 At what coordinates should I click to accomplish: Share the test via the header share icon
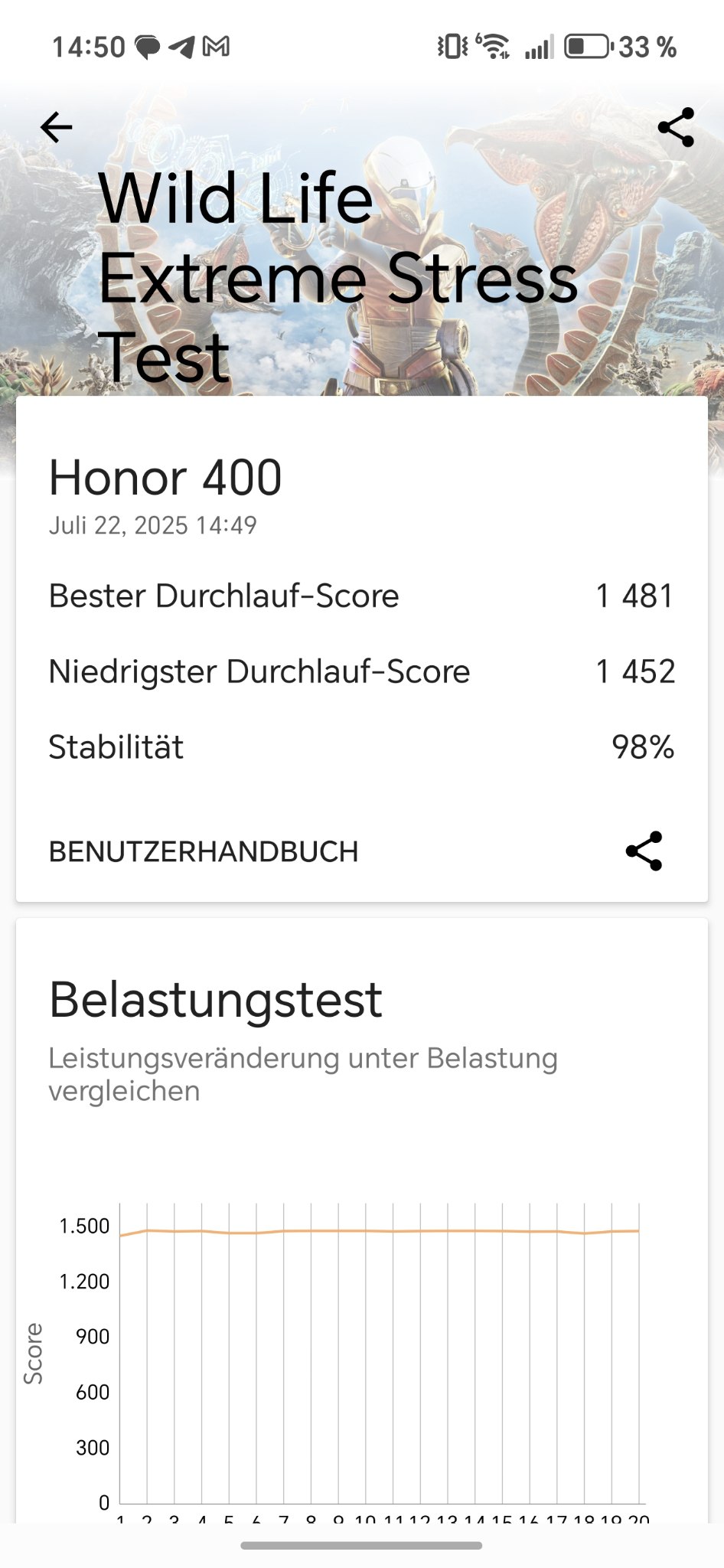coord(676,127)
